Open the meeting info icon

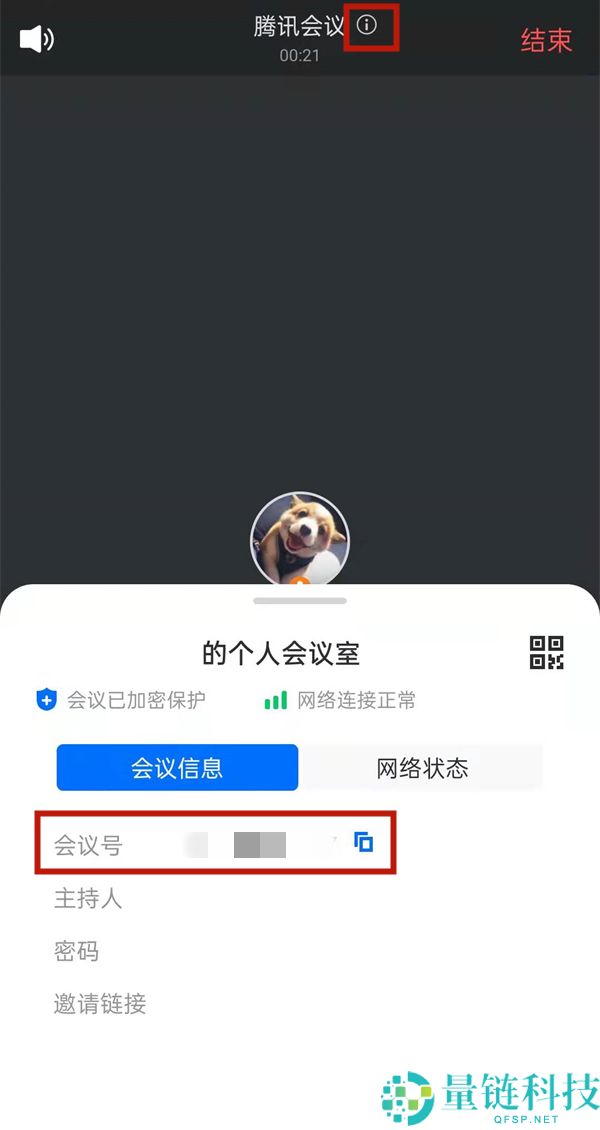[x=367, y=26]
